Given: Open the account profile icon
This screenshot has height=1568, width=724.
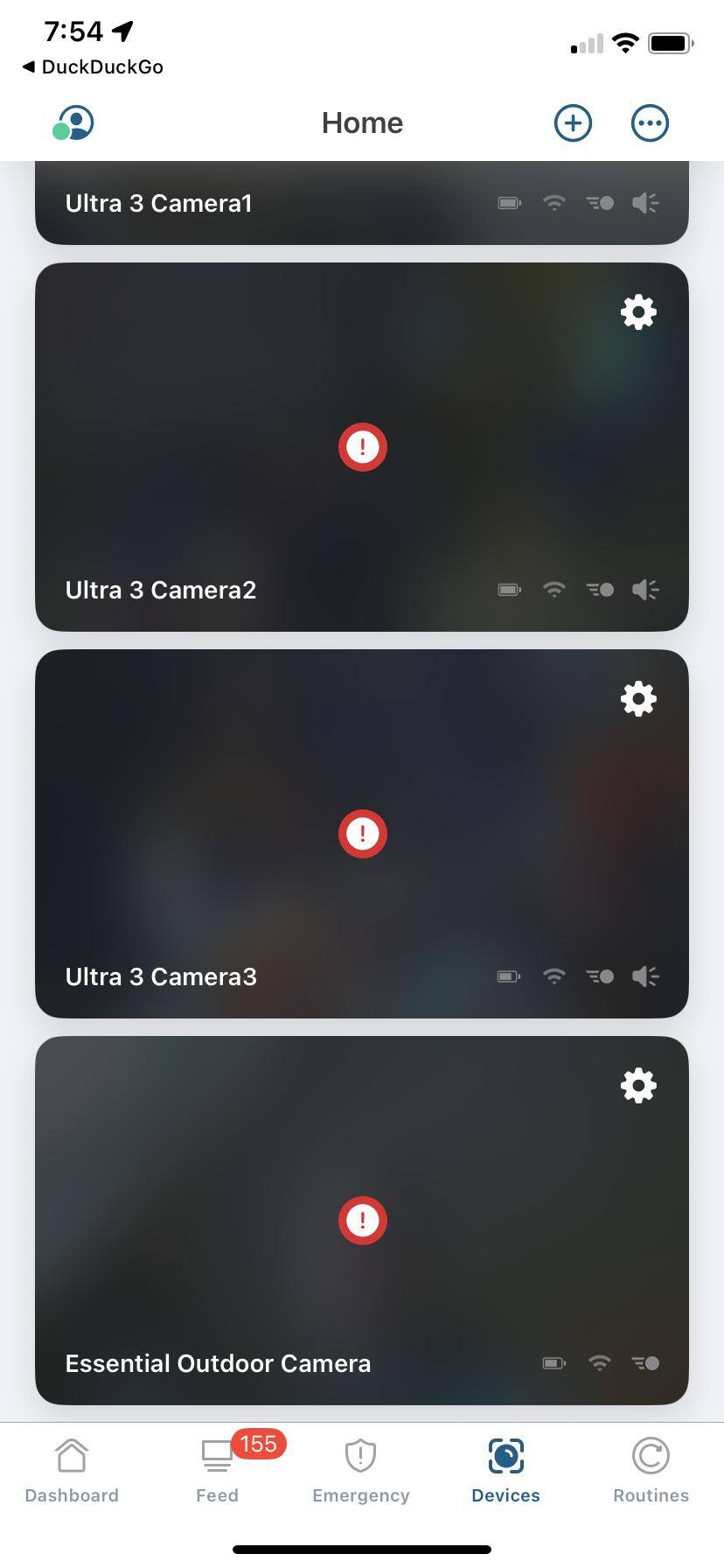Looking at the screenshot, I should [73, 123].
